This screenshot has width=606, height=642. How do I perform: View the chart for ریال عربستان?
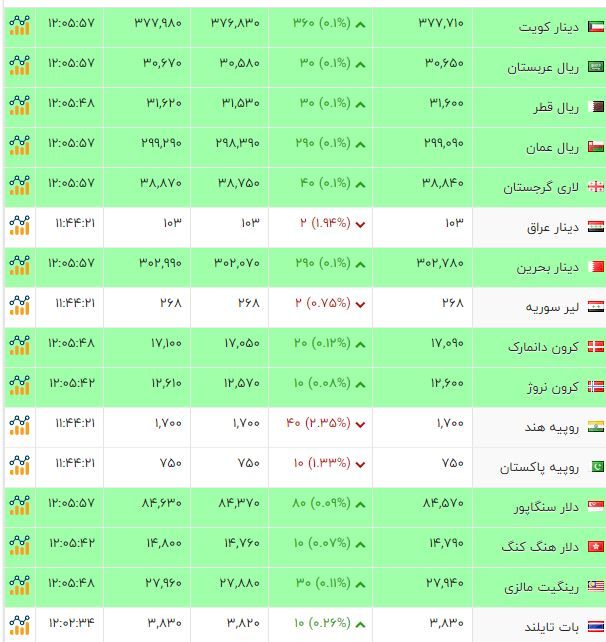18,64
